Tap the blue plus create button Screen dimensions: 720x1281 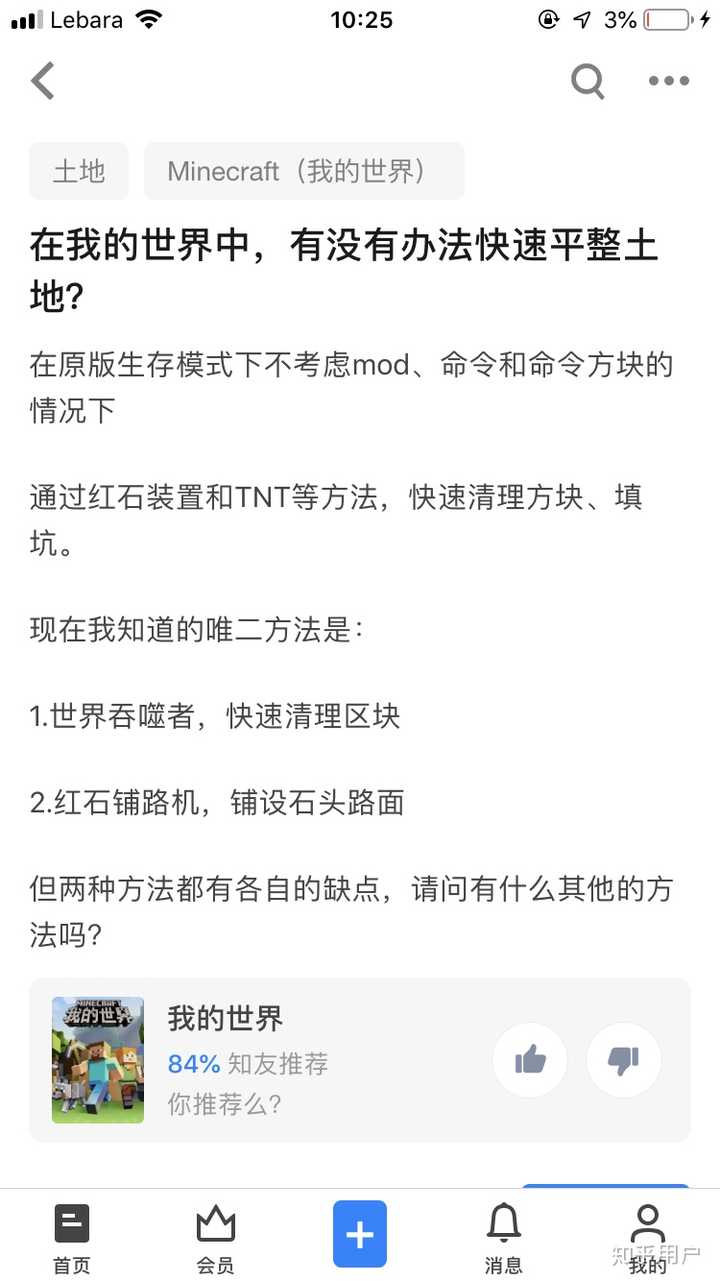(360, 1234)
